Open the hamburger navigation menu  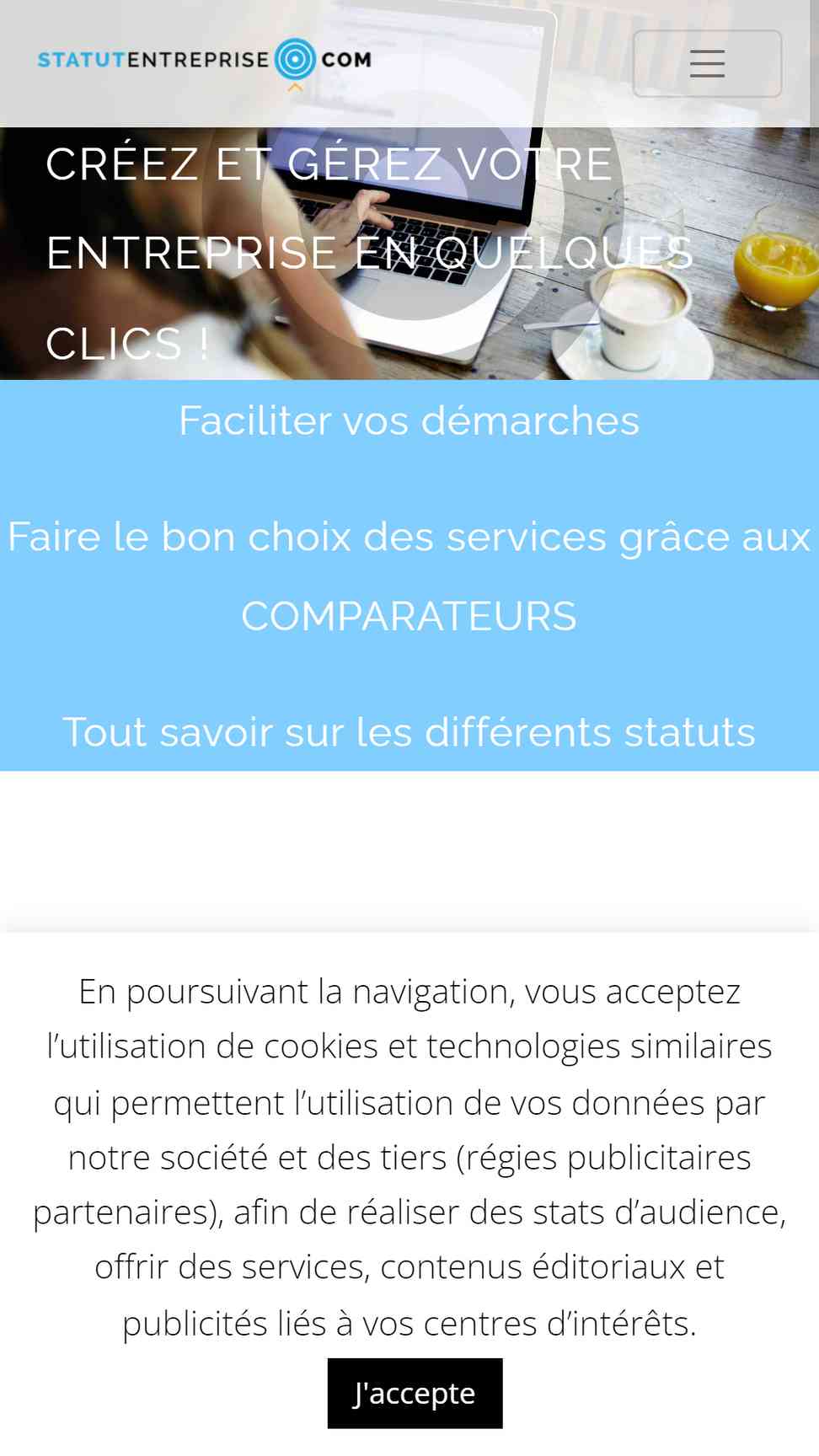707,63
